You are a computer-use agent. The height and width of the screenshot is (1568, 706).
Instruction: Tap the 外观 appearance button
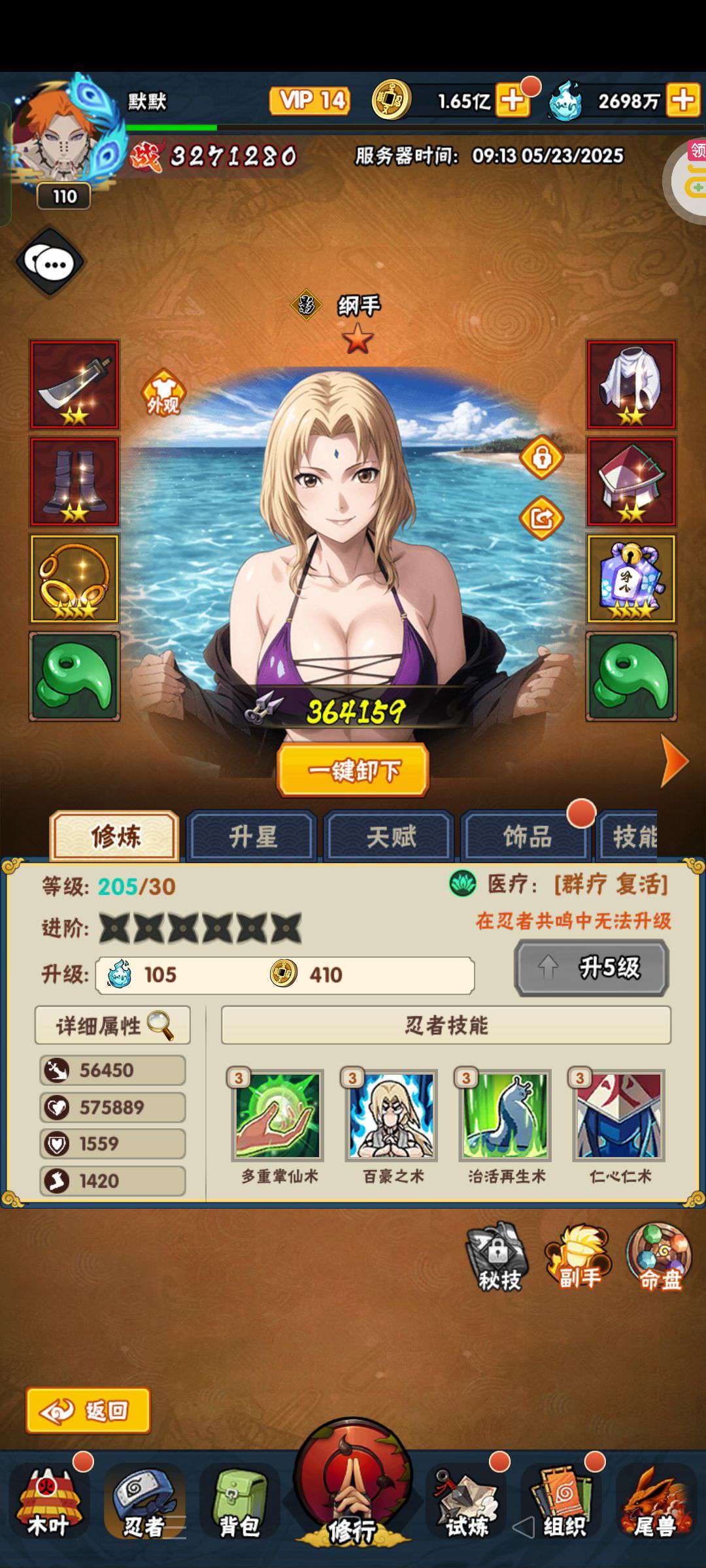click(163, 394)
